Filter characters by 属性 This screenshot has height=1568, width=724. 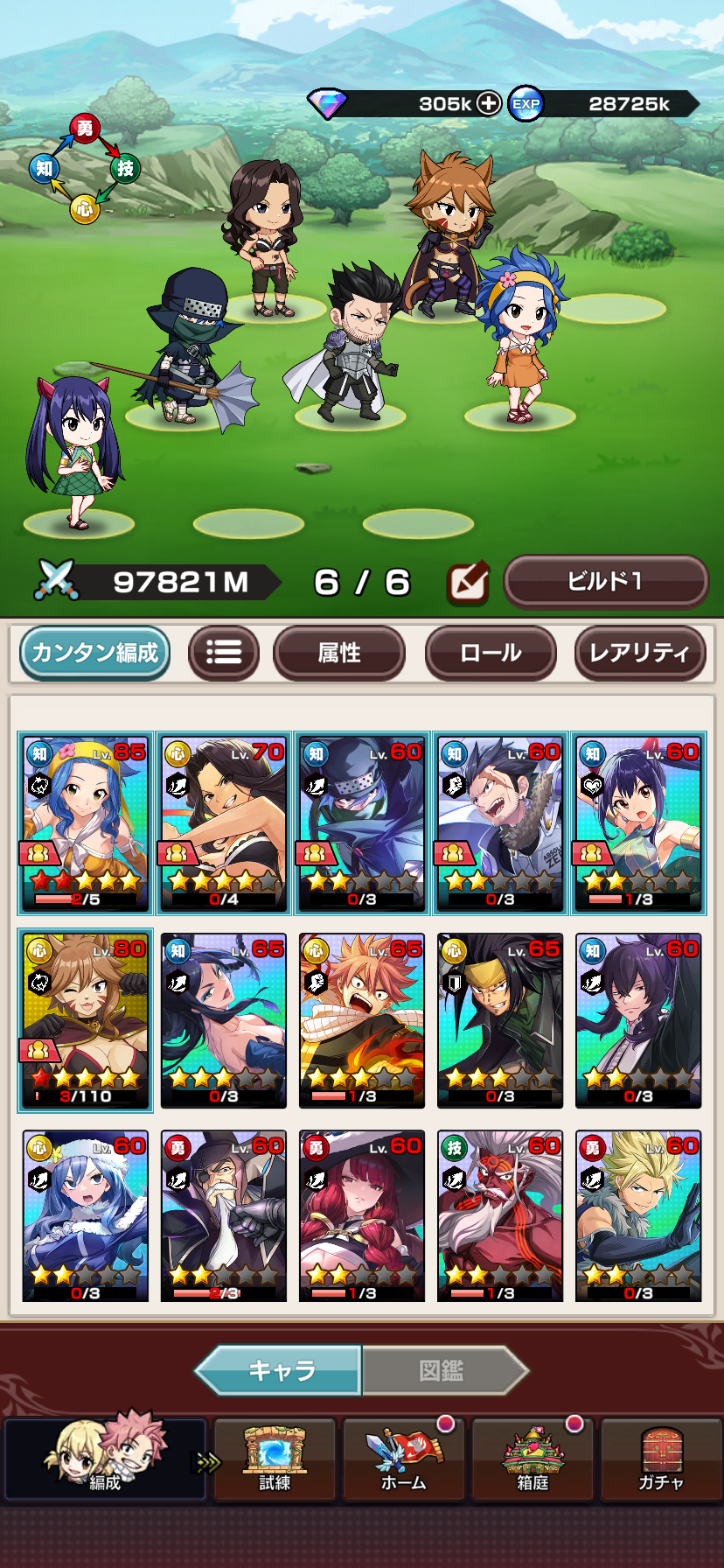[339, 653]
